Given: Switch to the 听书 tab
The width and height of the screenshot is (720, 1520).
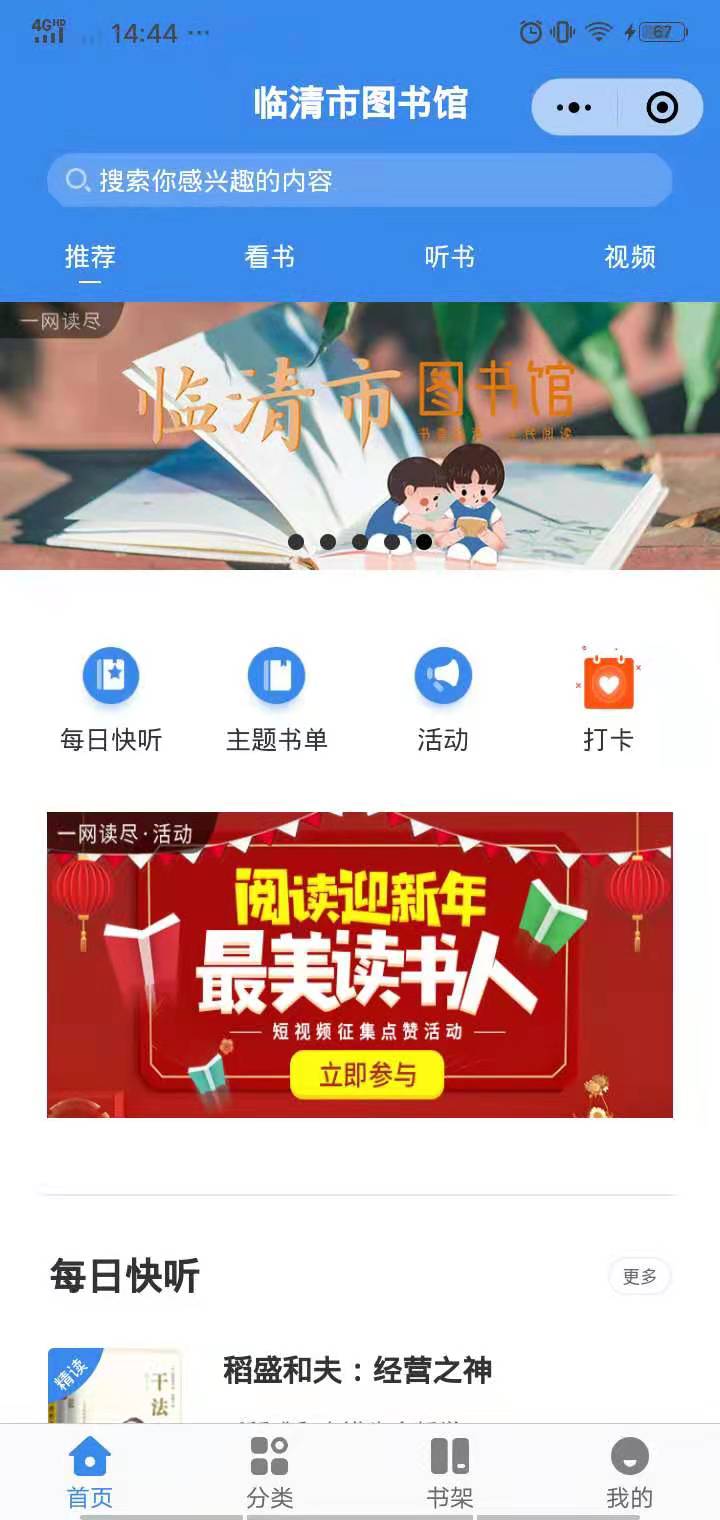Looking at the screenshot, I should tap(450, 257).
